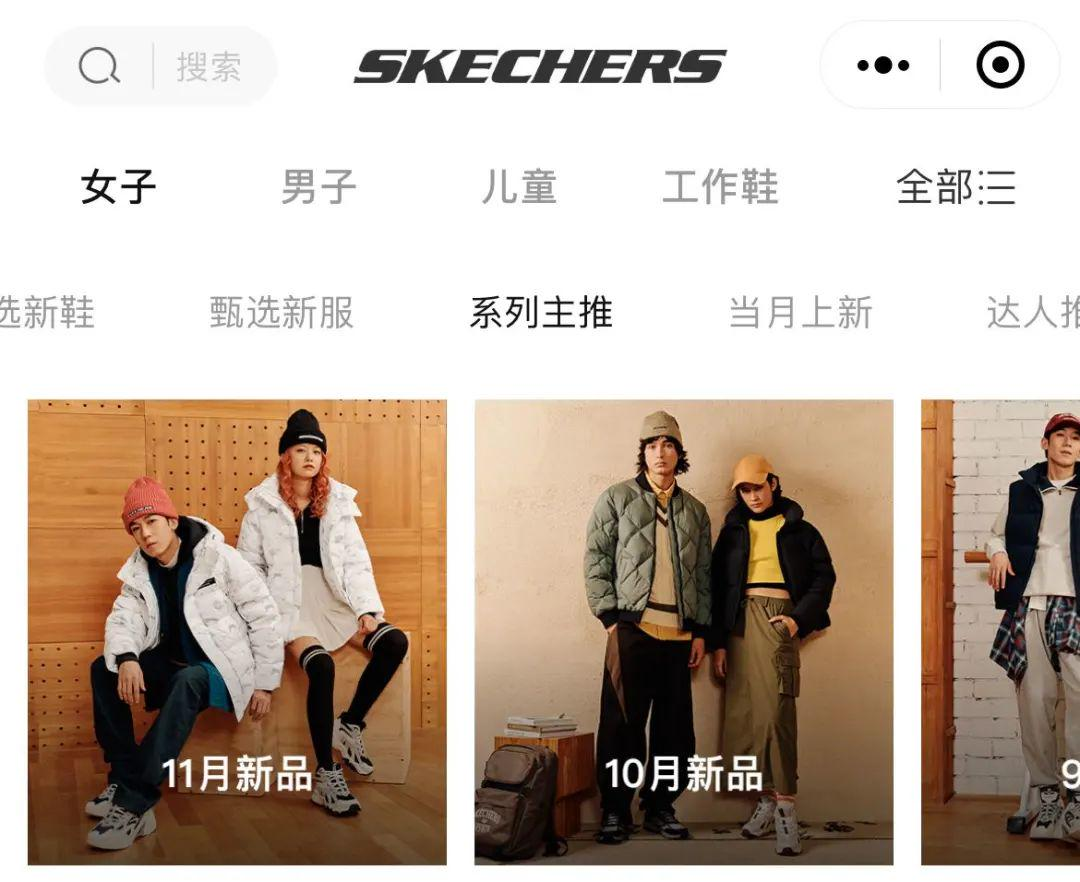Show the 甄选新服 section
The height and width of the screenshot is (882, 1080).
(282, 313)
